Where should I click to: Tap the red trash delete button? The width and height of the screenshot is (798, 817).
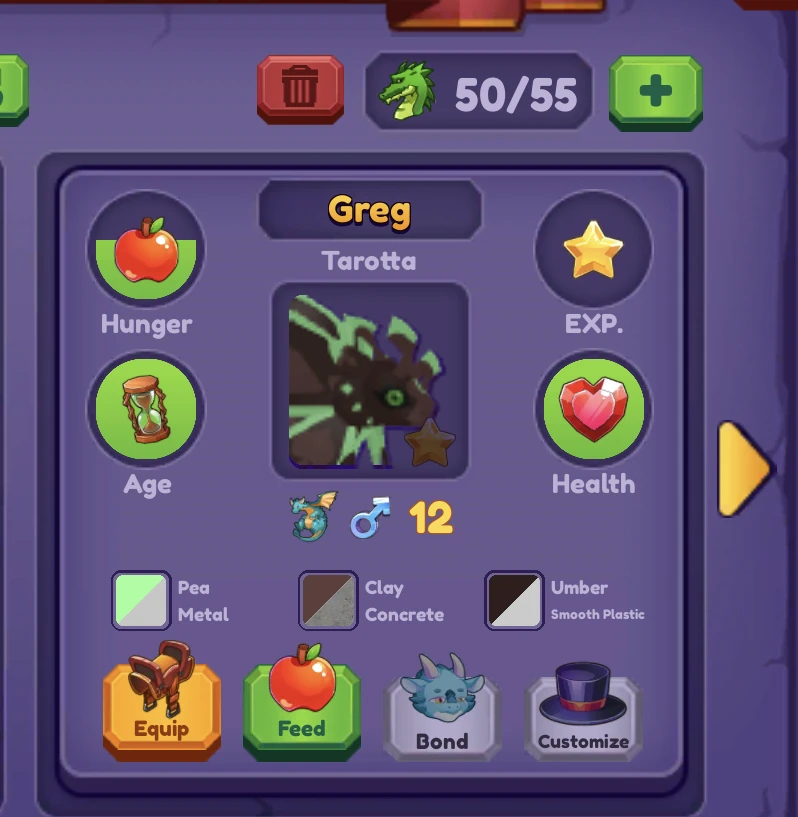click(x=300, y=90)
